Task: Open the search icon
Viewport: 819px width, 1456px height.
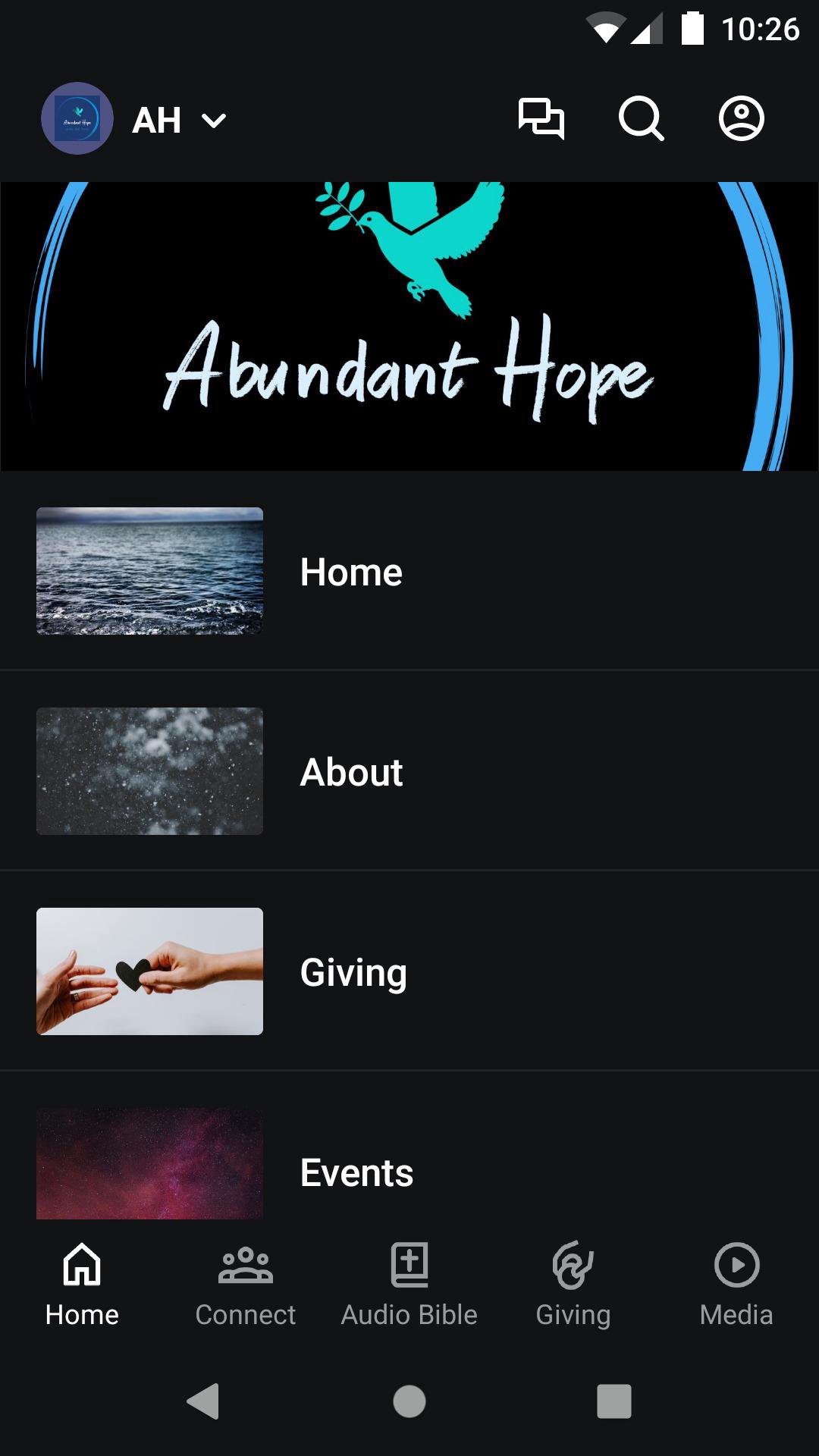Action: click(641, 119)
